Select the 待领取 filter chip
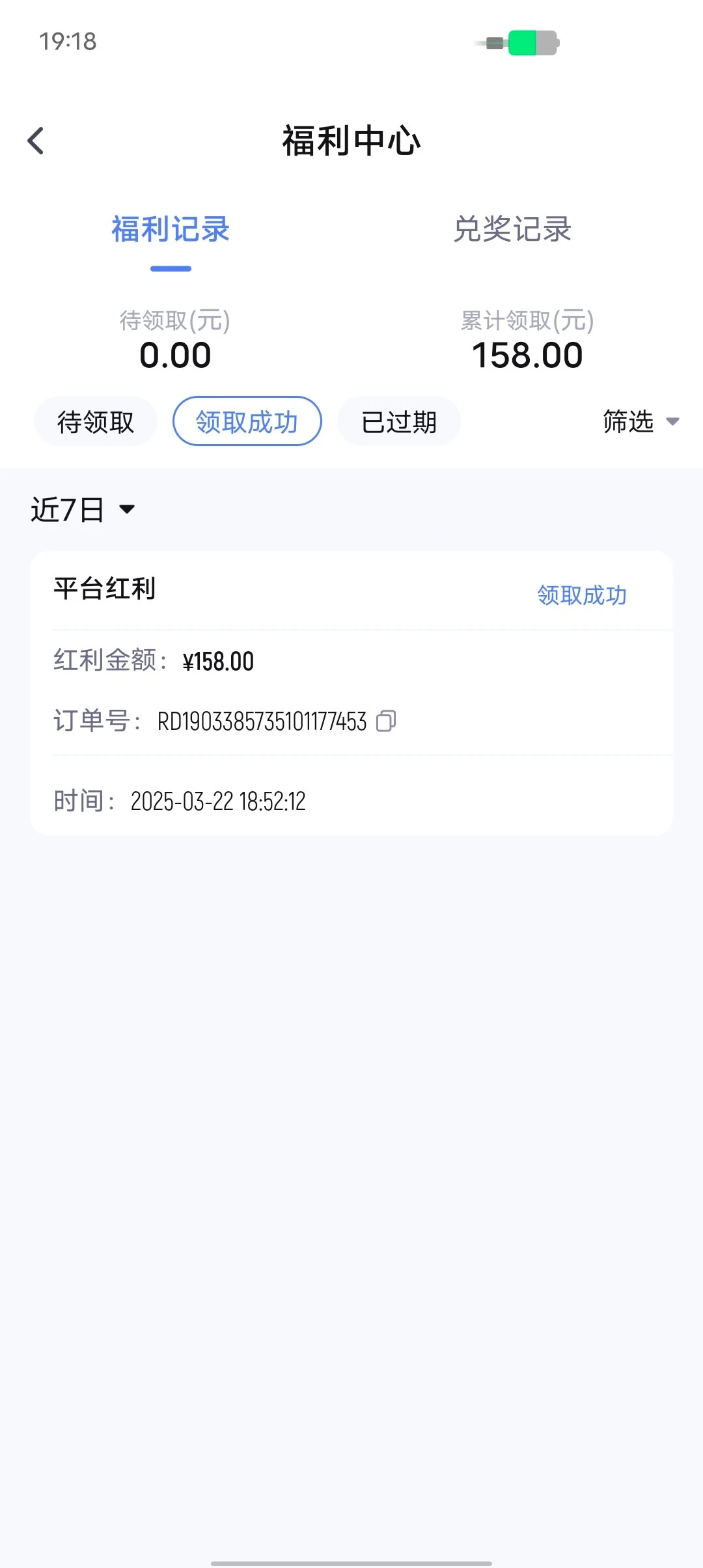This screenshot has height=1568, width=703. (94, 422)
